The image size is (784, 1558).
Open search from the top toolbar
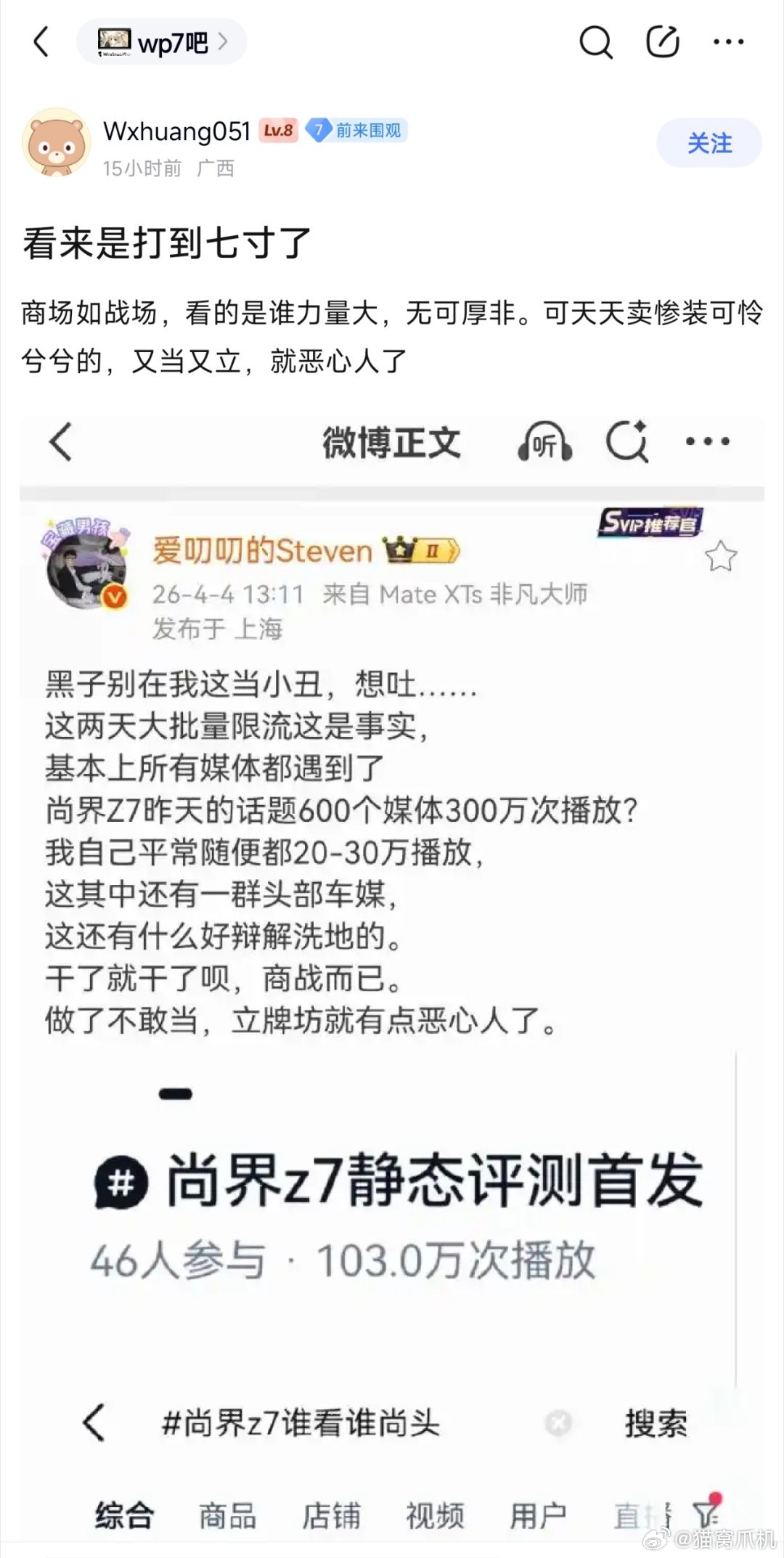(595, 42)
